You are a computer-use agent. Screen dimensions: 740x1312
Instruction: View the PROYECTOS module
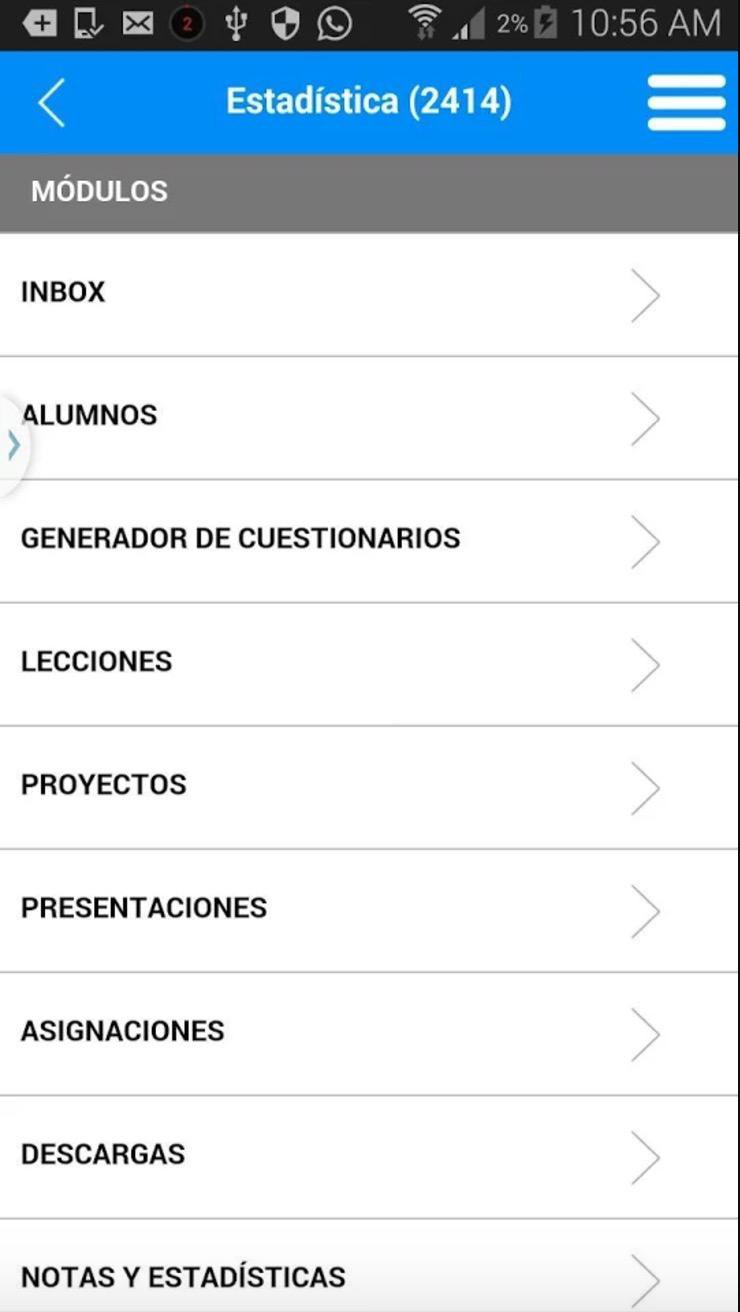370,787
